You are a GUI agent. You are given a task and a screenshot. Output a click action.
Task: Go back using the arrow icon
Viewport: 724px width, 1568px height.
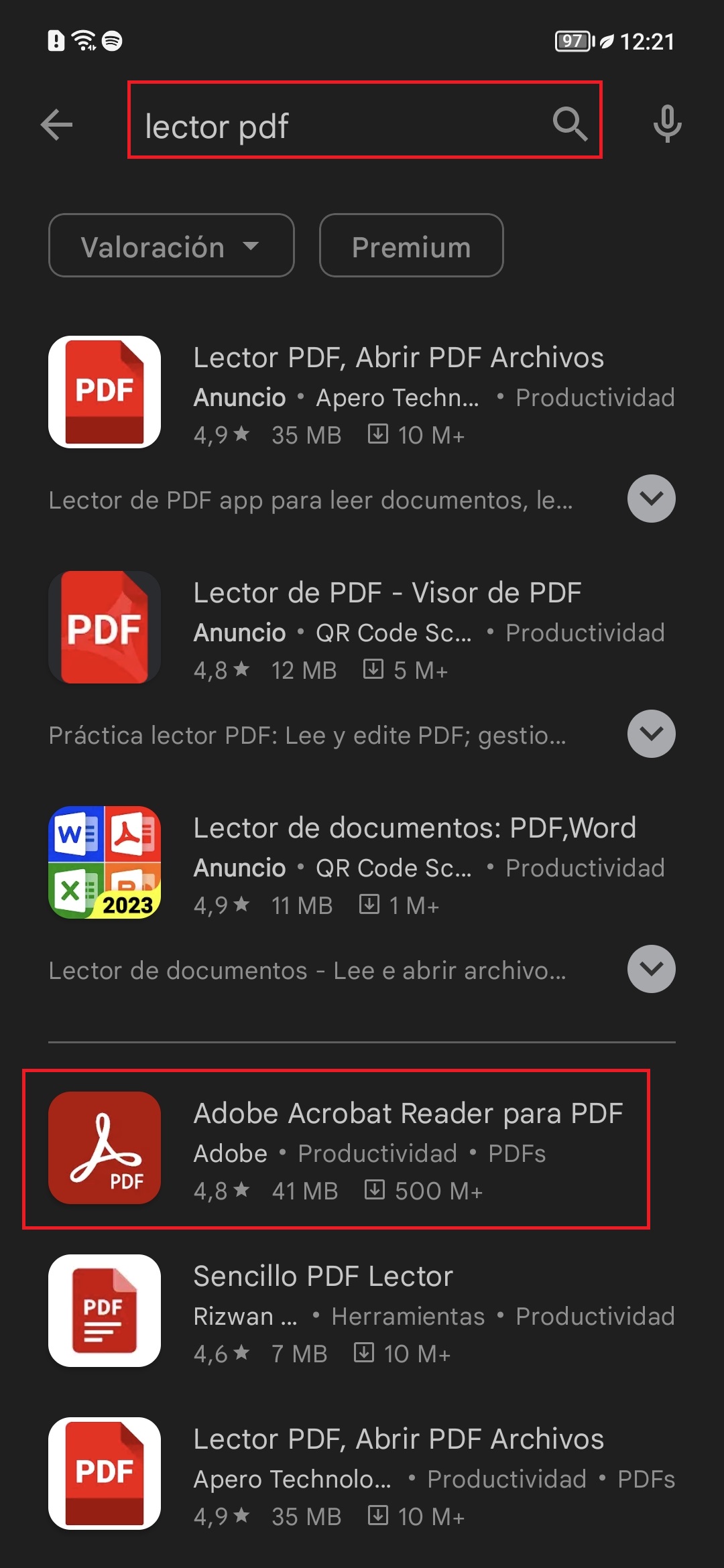pyautogui.click(x=57, y=125)
